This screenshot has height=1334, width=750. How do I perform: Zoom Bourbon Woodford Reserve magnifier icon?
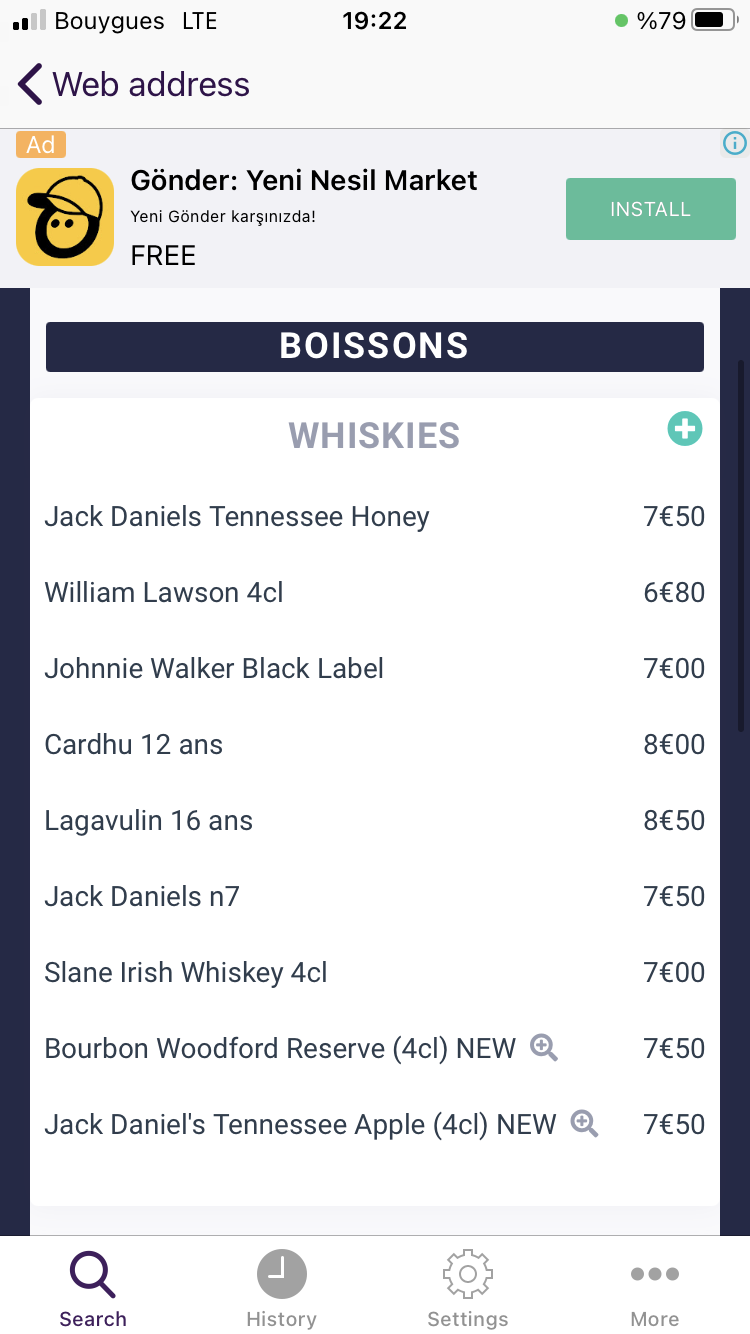pos(544,1047)
